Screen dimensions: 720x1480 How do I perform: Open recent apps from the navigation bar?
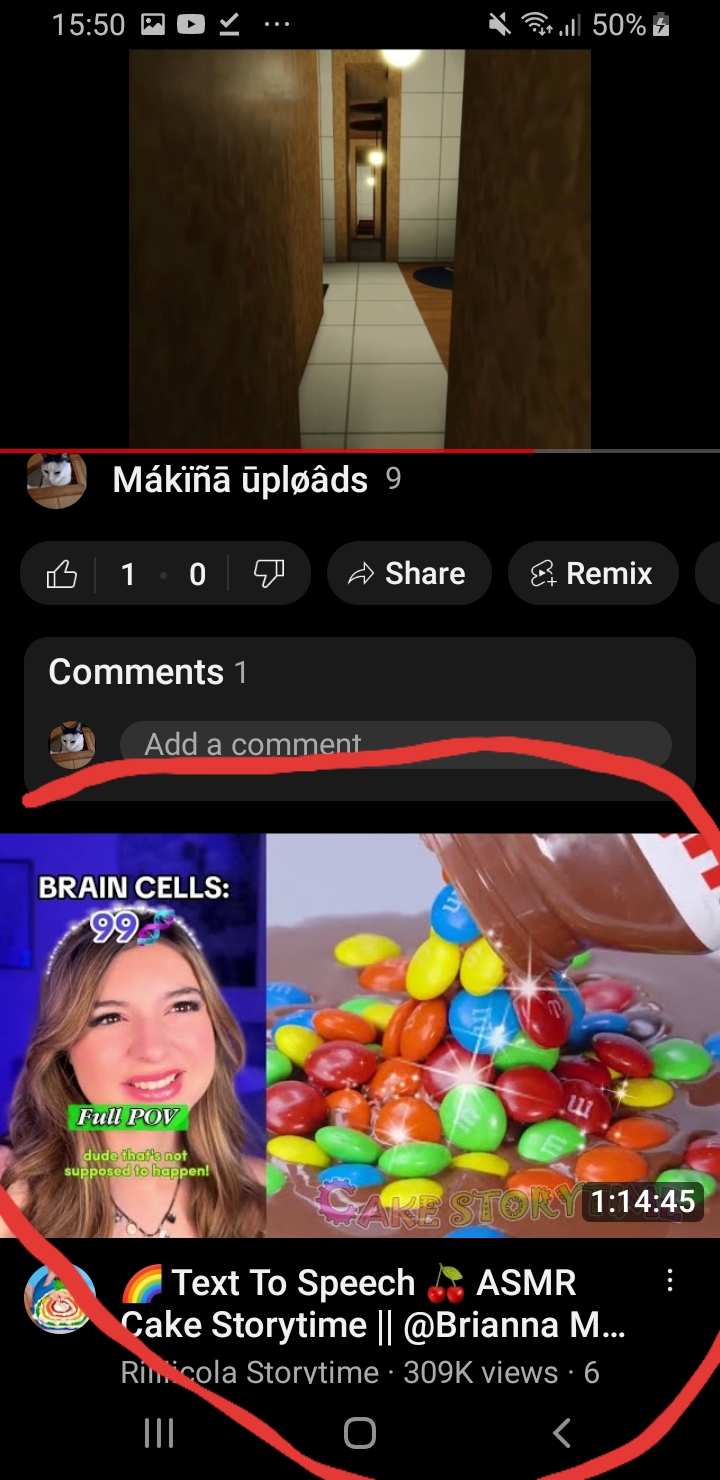click(159, 1433)
